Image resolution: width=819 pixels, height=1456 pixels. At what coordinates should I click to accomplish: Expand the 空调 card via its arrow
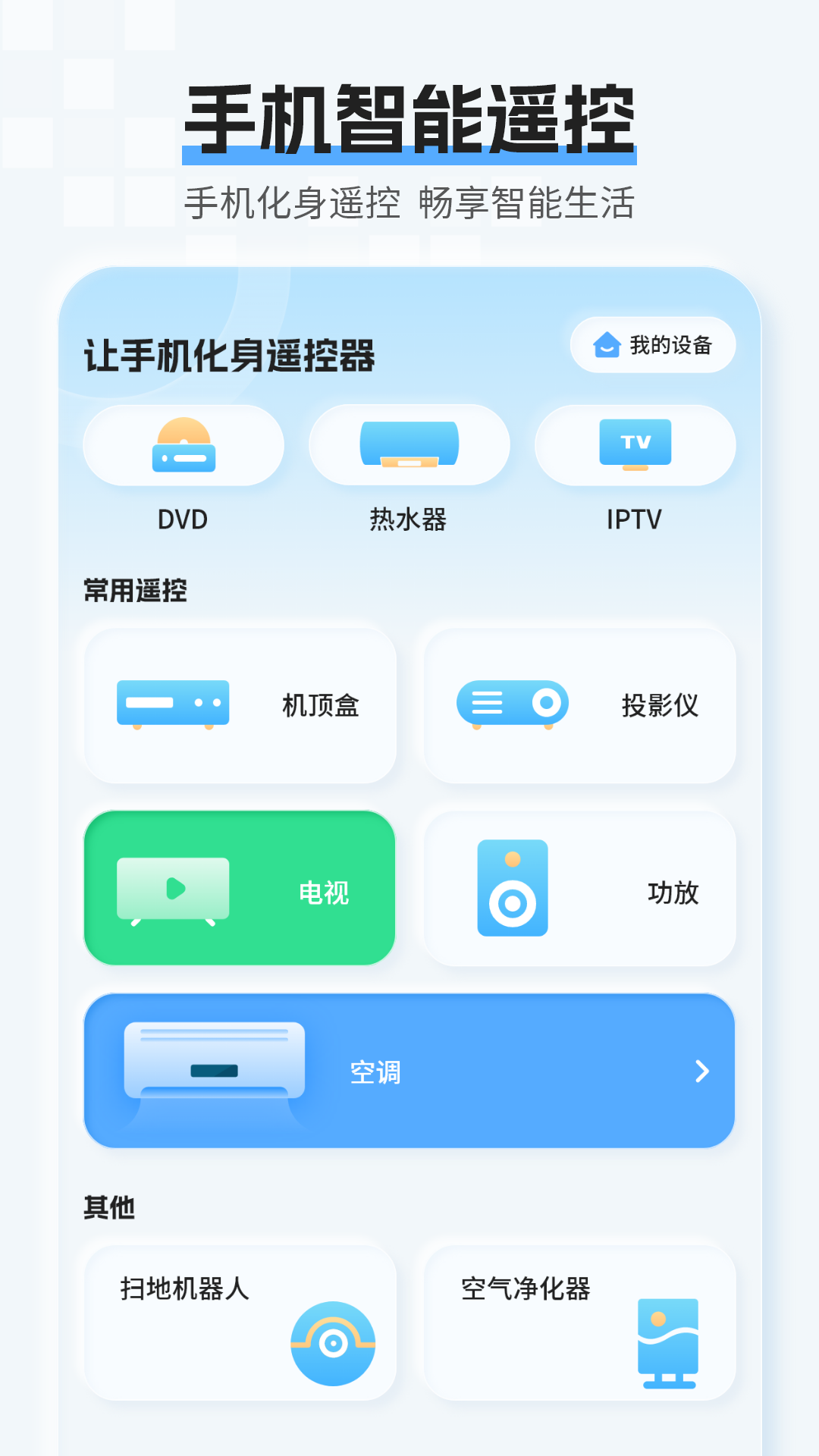coord(701,1072)
